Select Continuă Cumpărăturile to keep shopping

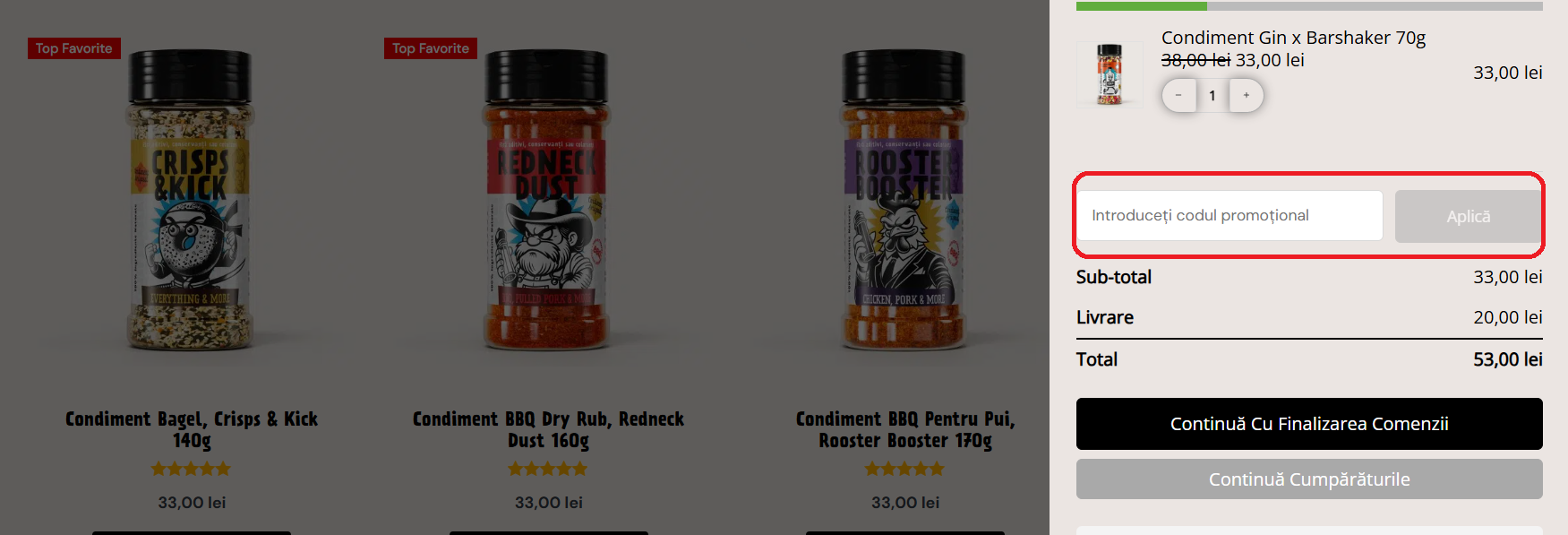click(x=1308, y=479)
